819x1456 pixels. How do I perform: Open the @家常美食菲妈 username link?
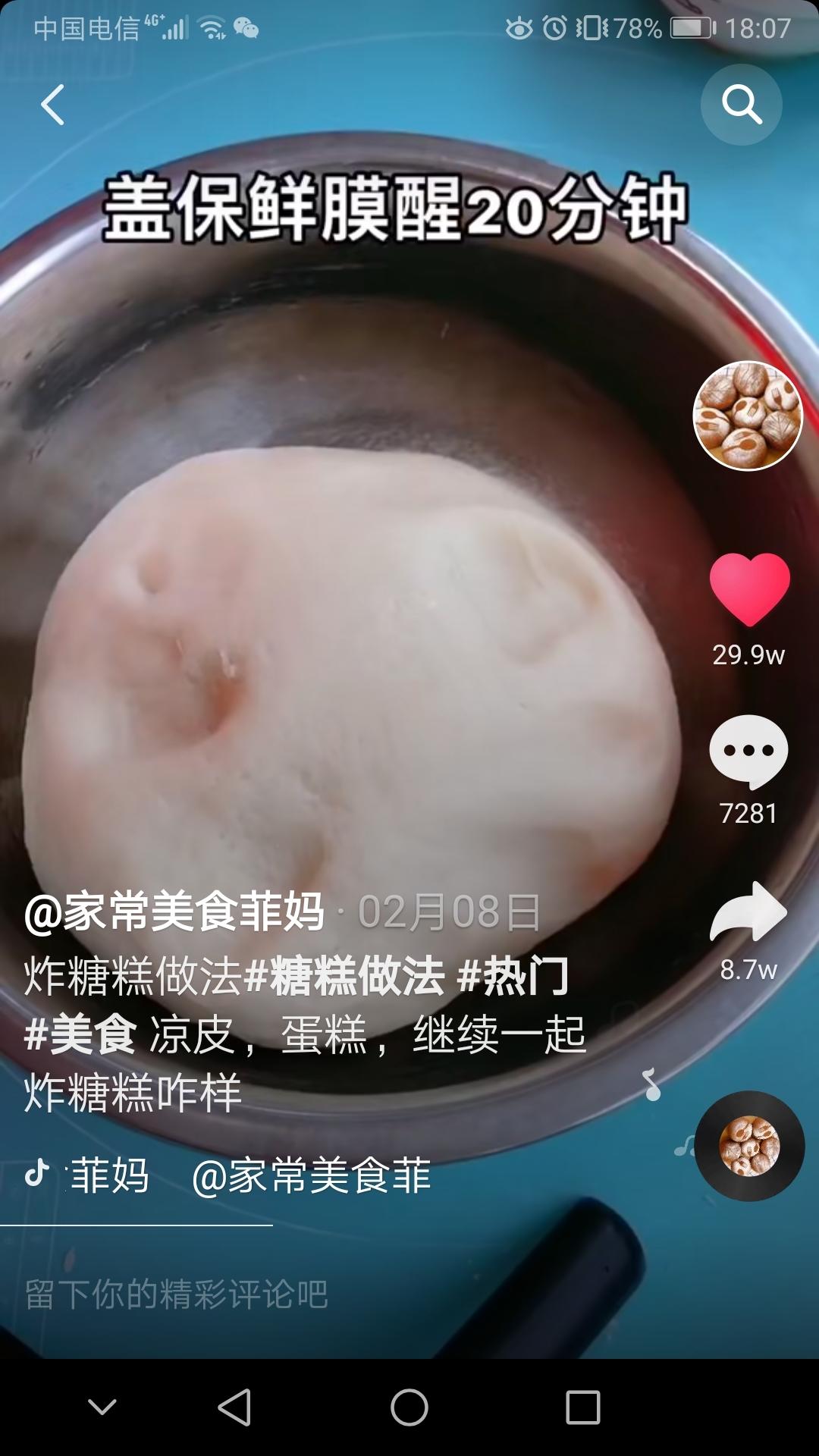(174, 912)
